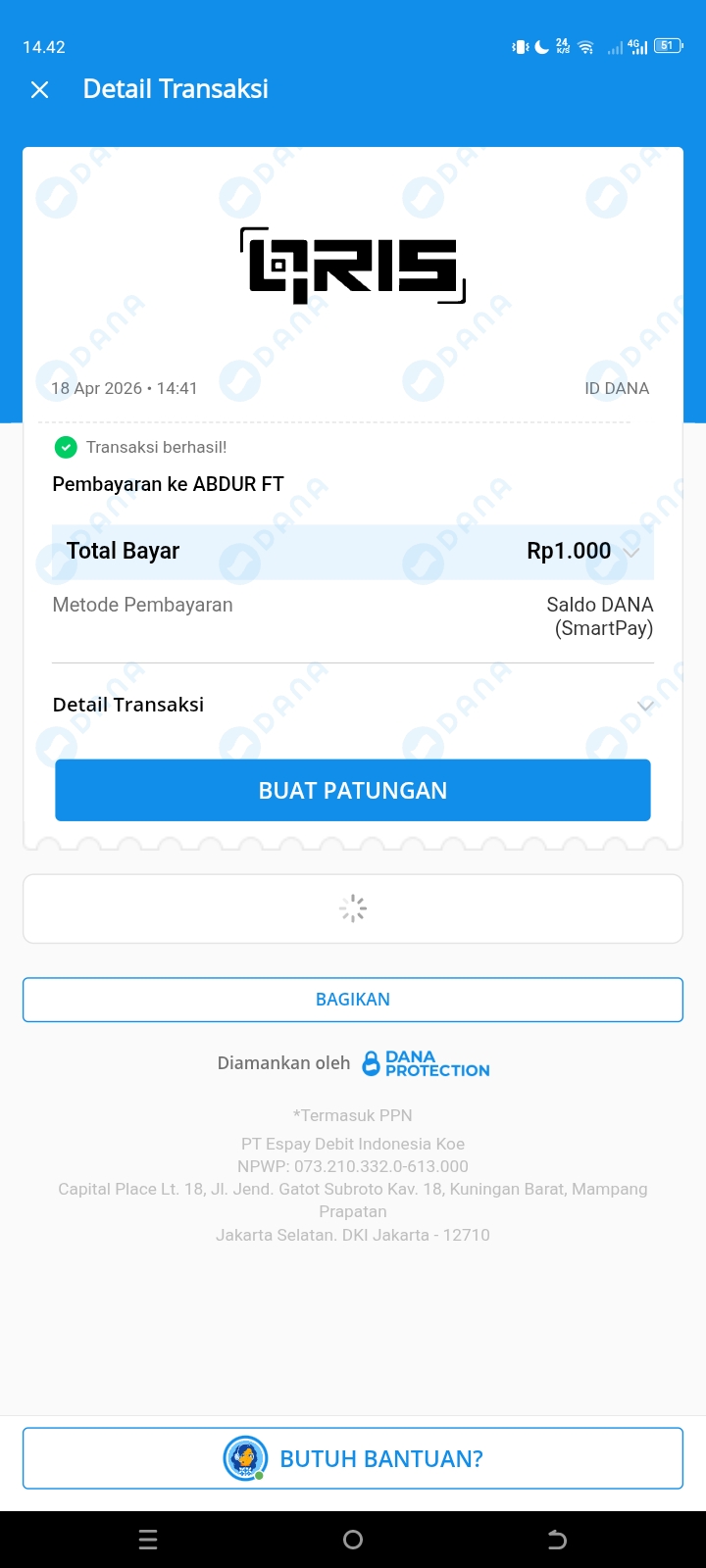
Task: Share receipt with BAGIKAN button
Action: pyautogui.click(x=353, y=1000)
